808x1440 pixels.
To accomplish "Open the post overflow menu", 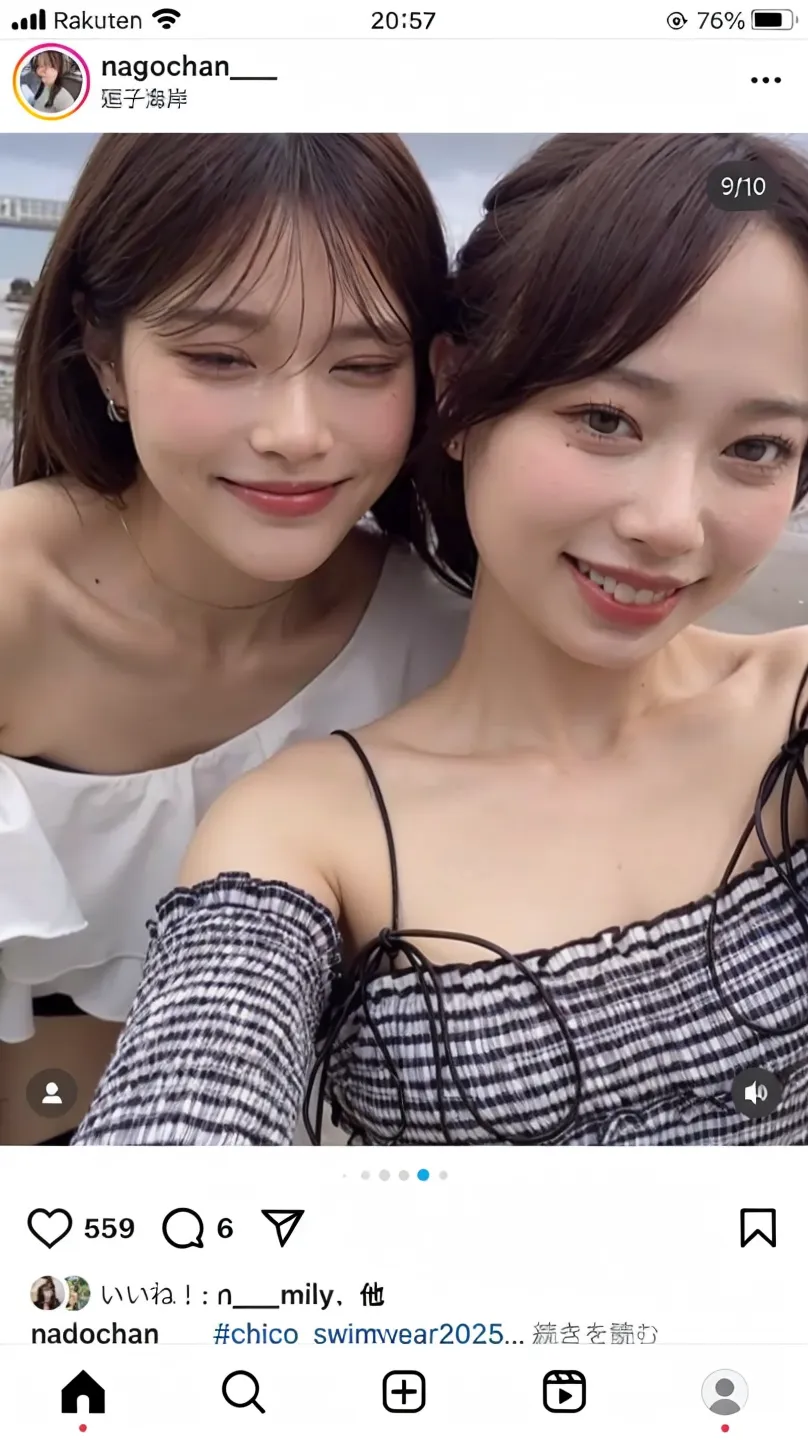I will click(x=765, y=81).
